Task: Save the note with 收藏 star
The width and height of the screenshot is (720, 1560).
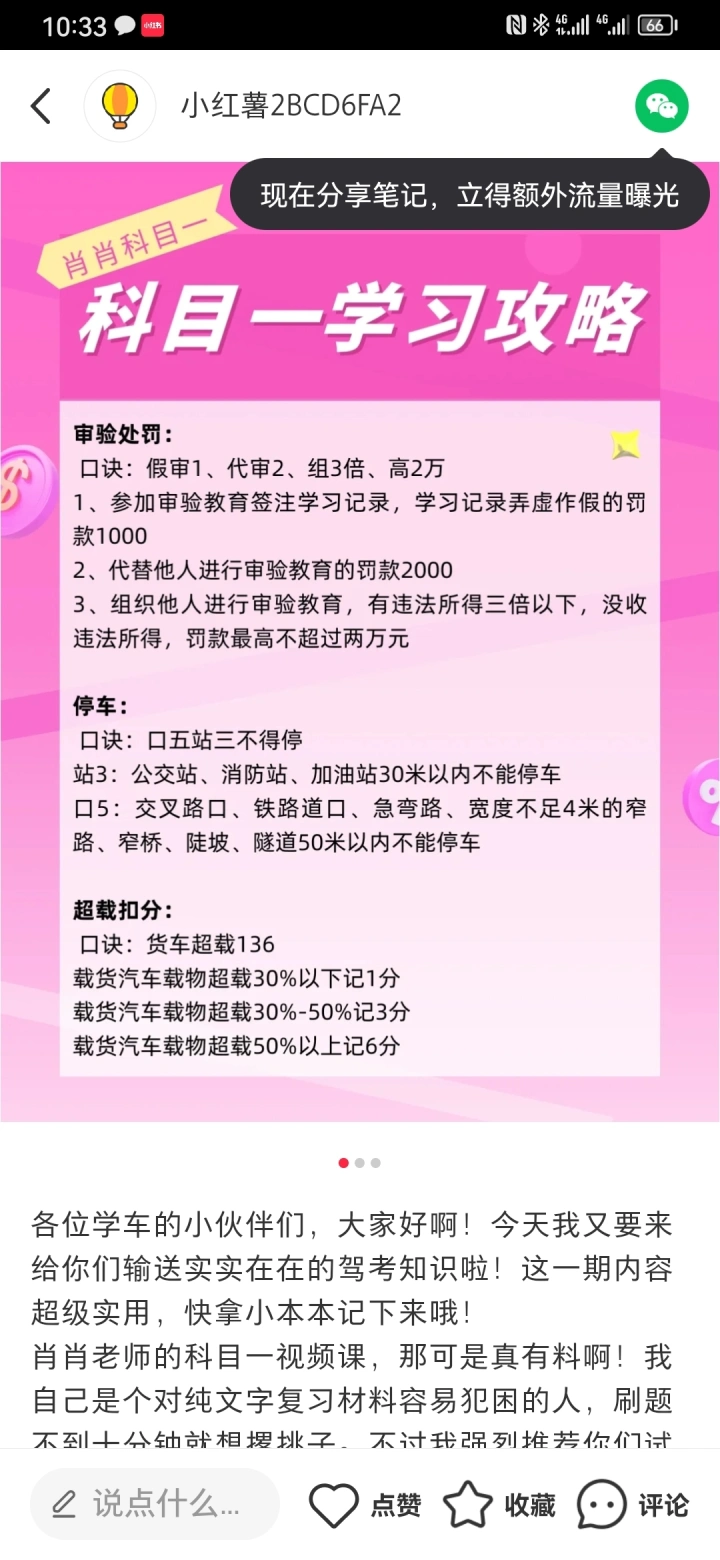Action: point(499,1504)
